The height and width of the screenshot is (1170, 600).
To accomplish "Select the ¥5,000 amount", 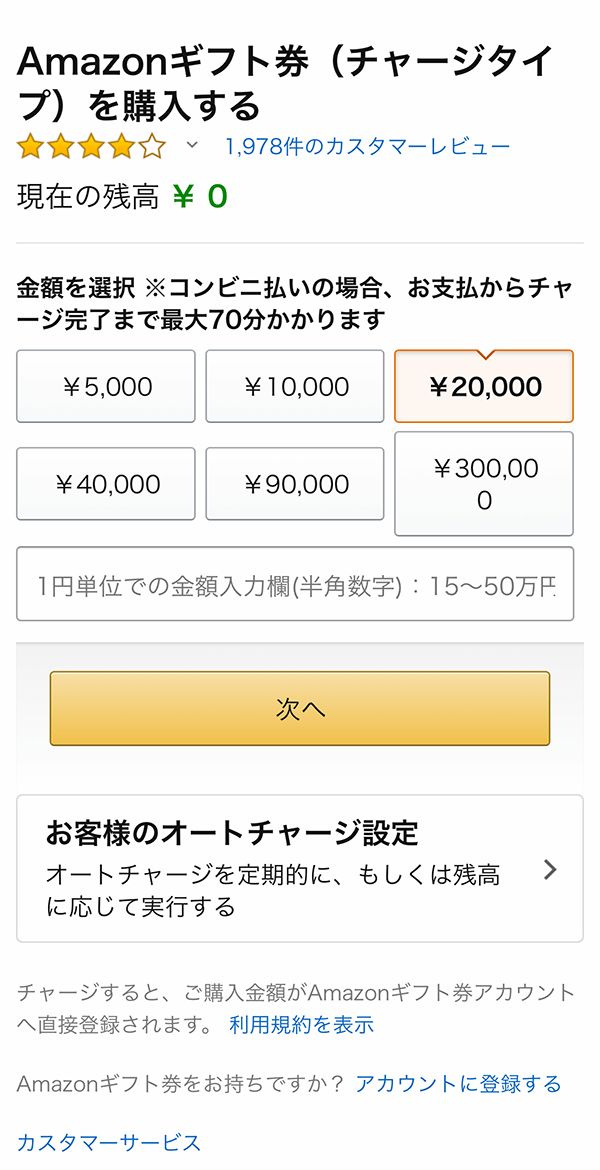I will 105,387.
